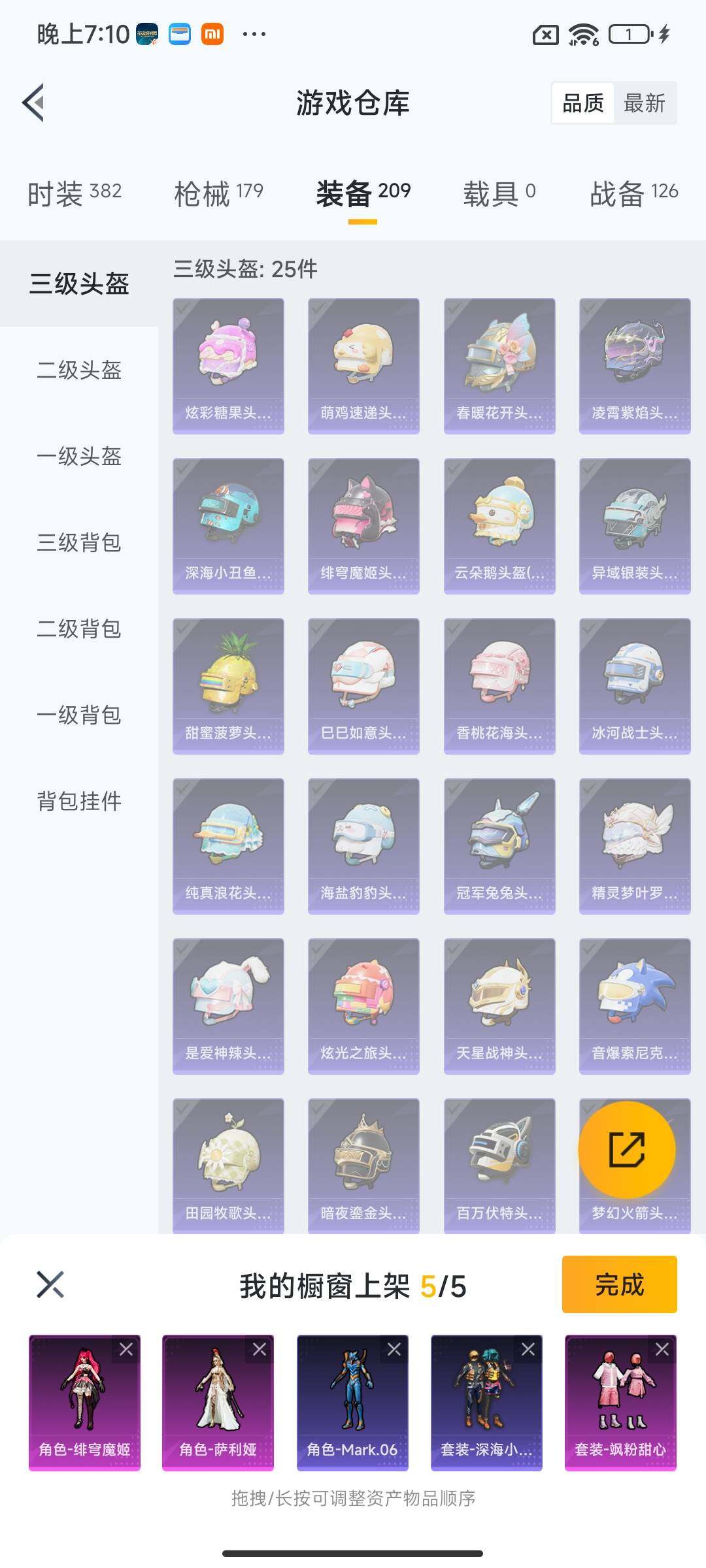Switch to the 时装 tab
Image resolution: width=706 pixels, height=1568 pixels.
74,193
